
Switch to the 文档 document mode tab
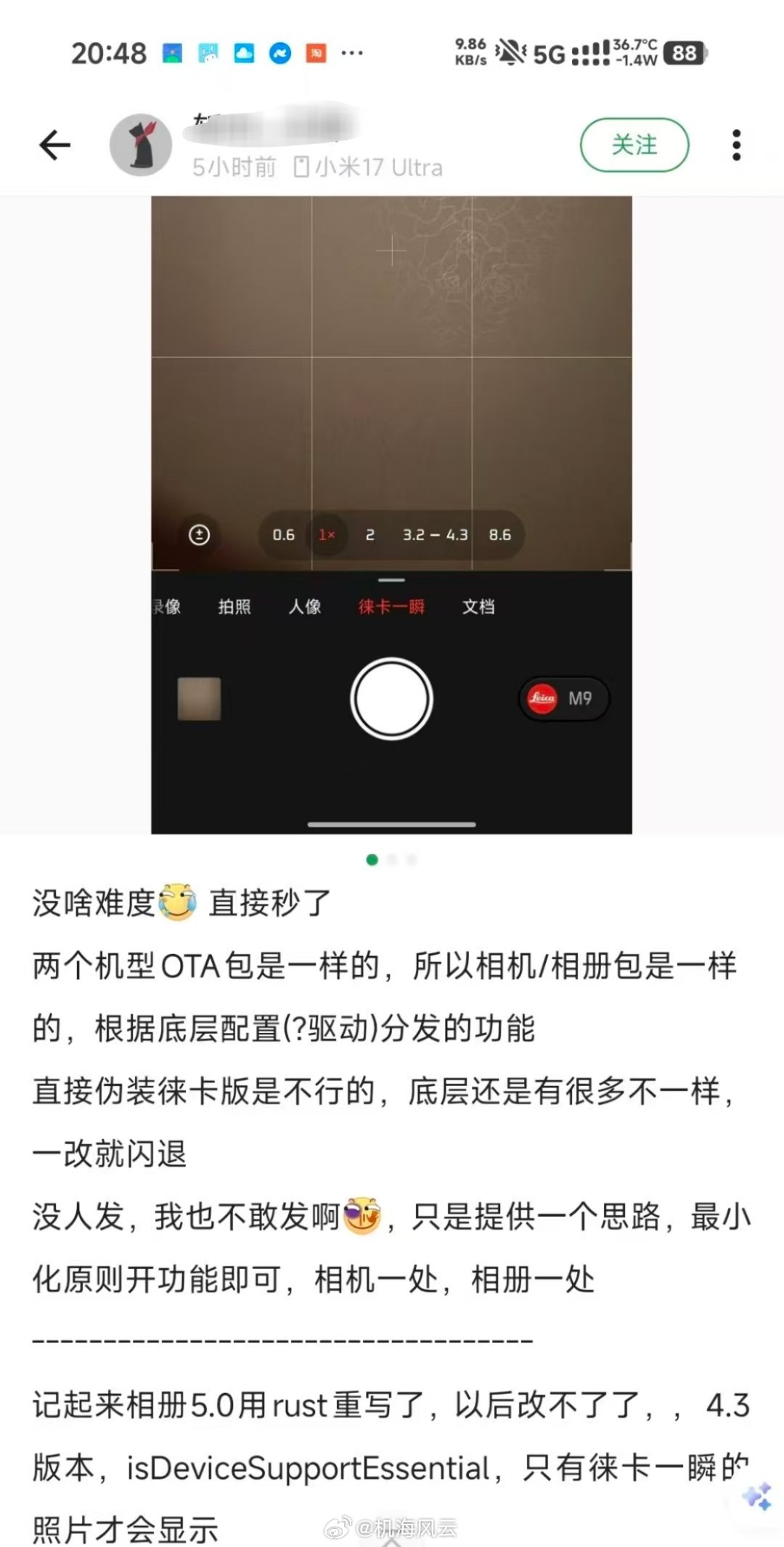point(479,607)
